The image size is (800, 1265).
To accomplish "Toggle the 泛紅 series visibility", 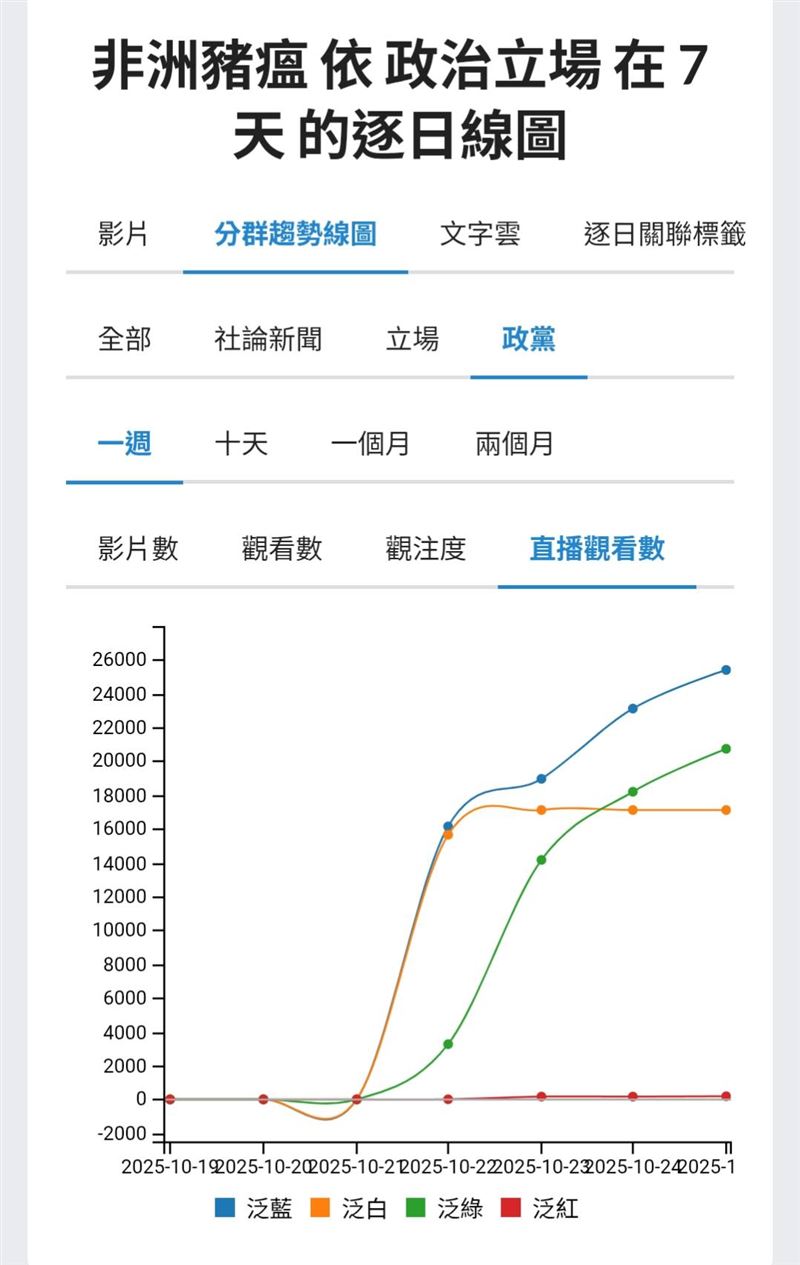I will coord(540,1209).
